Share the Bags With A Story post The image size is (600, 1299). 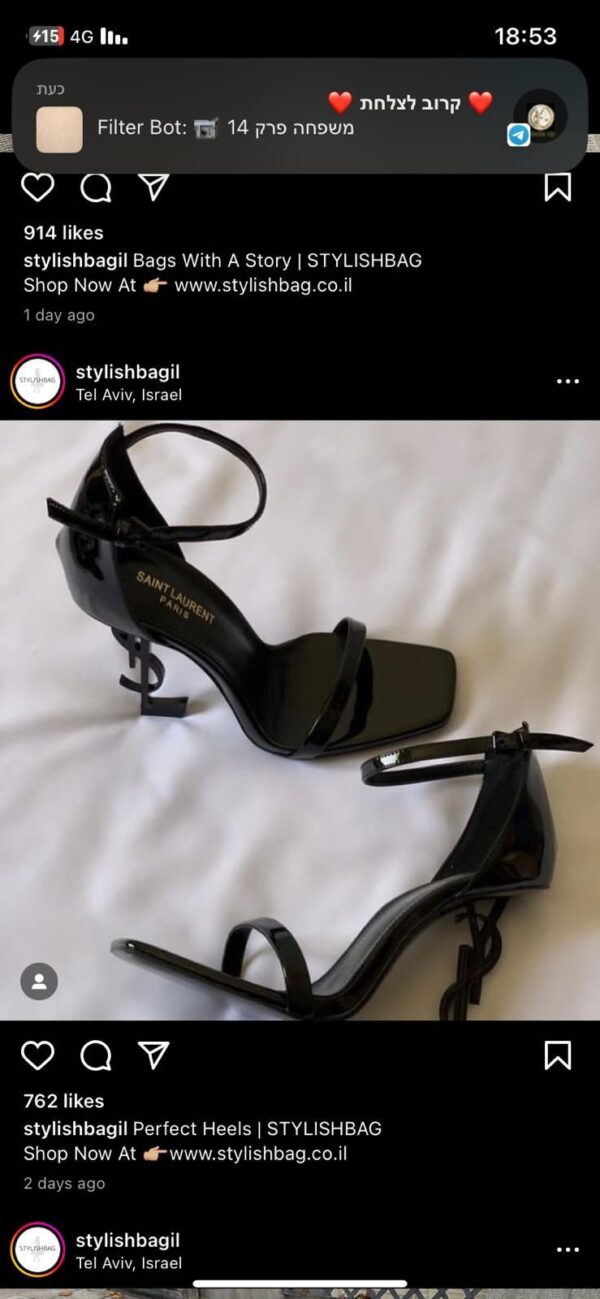tap(153, 187)
